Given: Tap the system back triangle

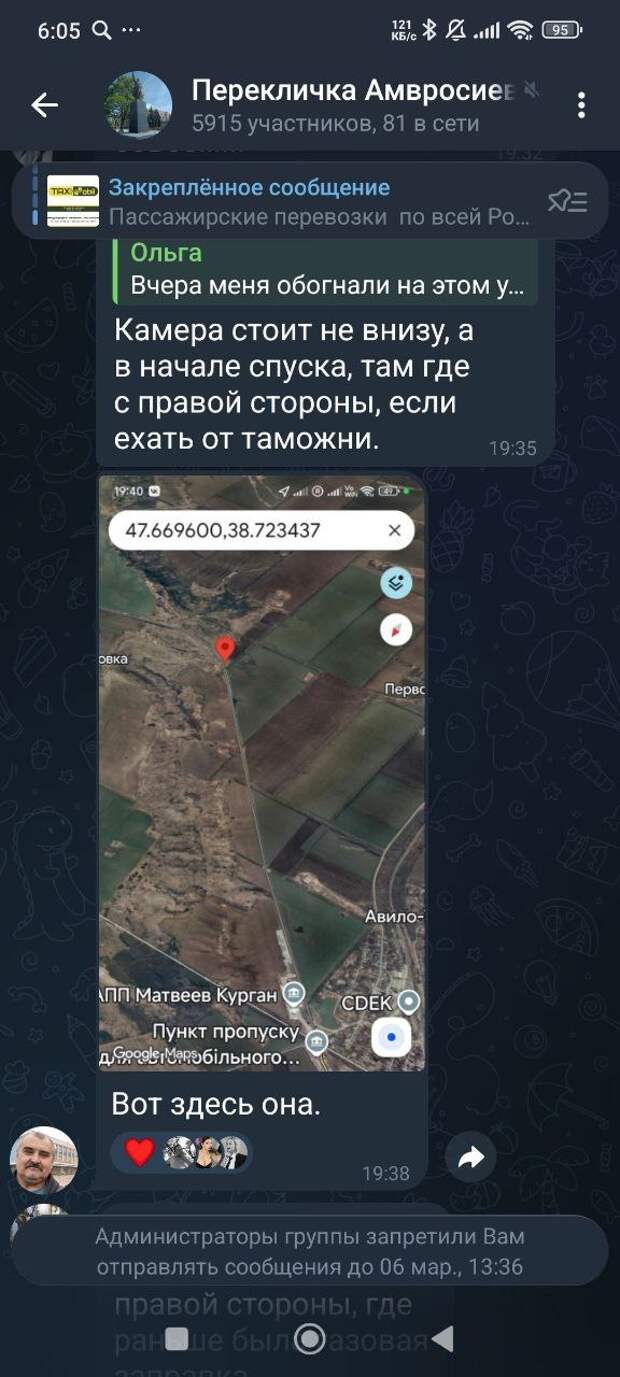Looking at the screenshot, I should (442, 1338).
